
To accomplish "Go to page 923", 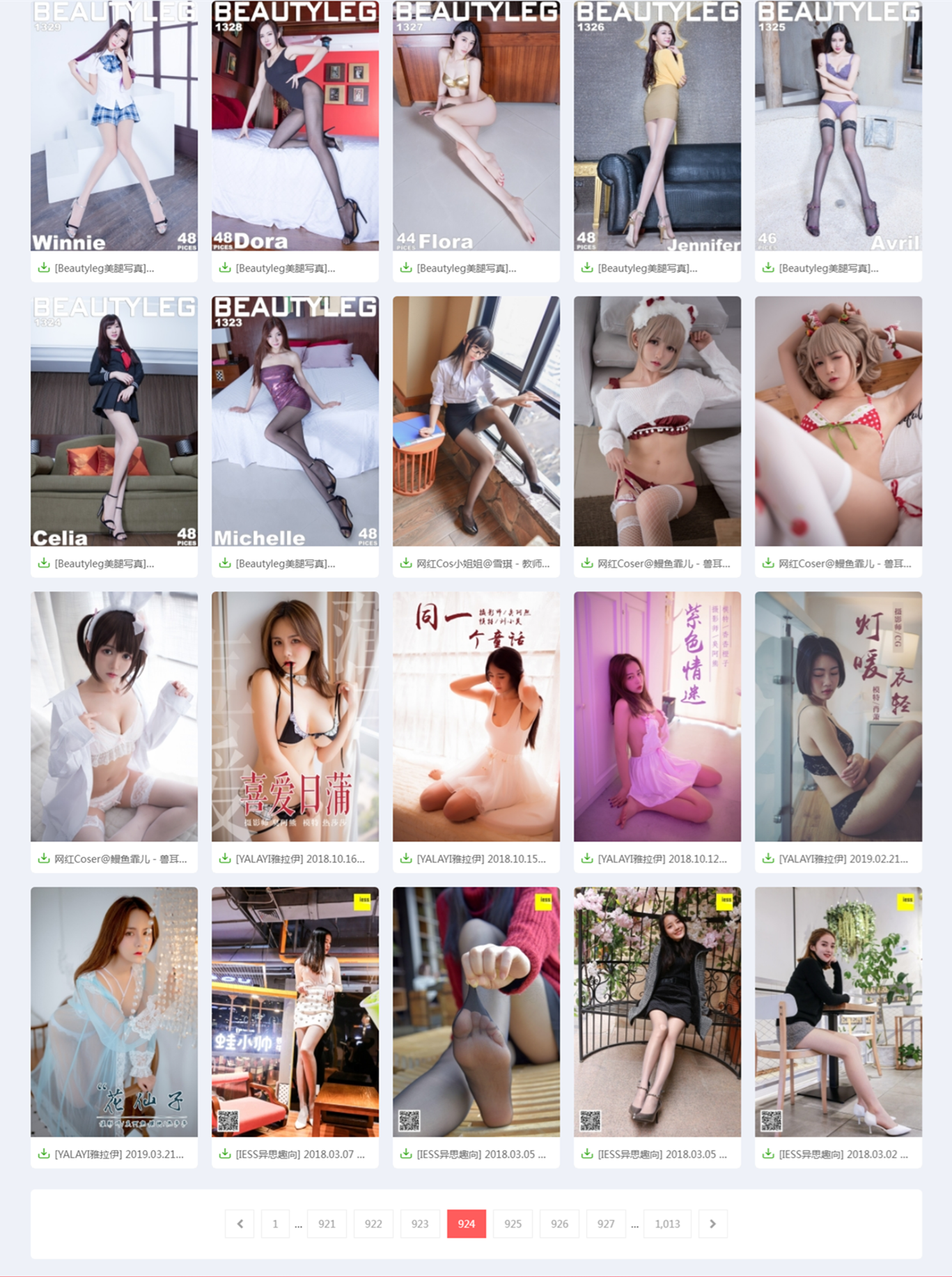I will [x=419, y=1224].
